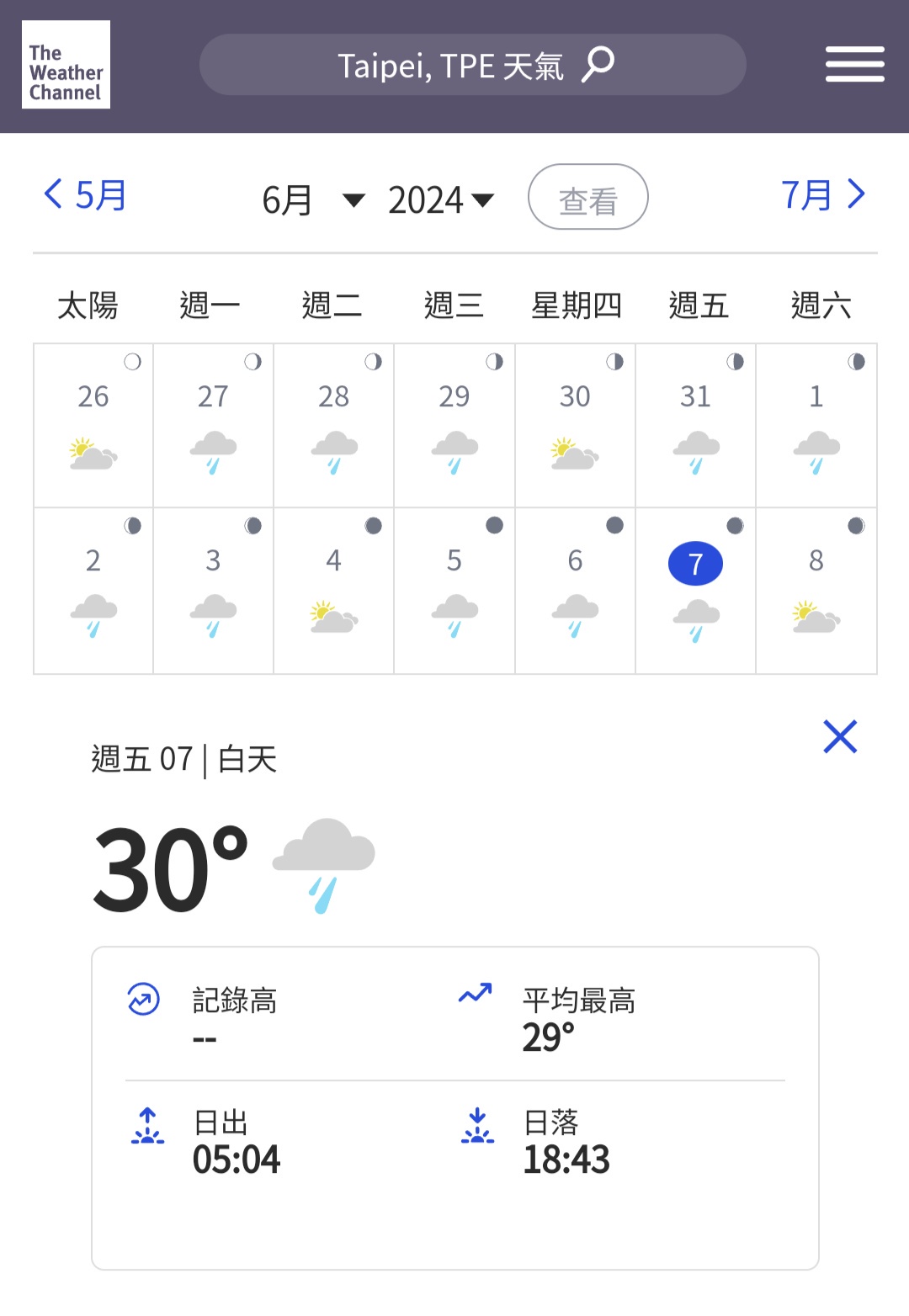This screenshot has width=909, height=1316.
Task: Open the 2024 year dropdown
Action: [440, 200]
